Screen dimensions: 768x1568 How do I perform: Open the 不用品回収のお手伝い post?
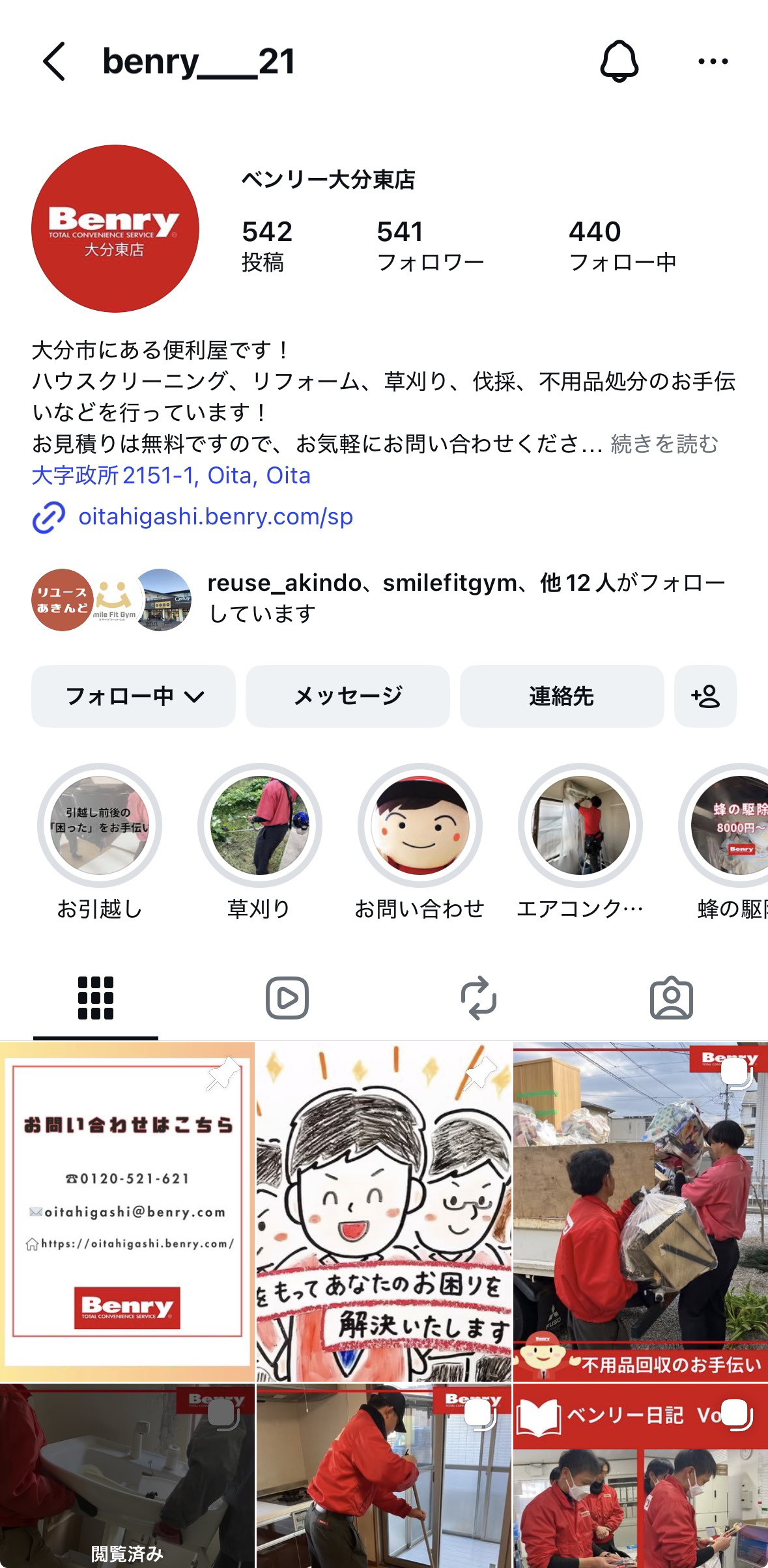[x=640, y=1210]
